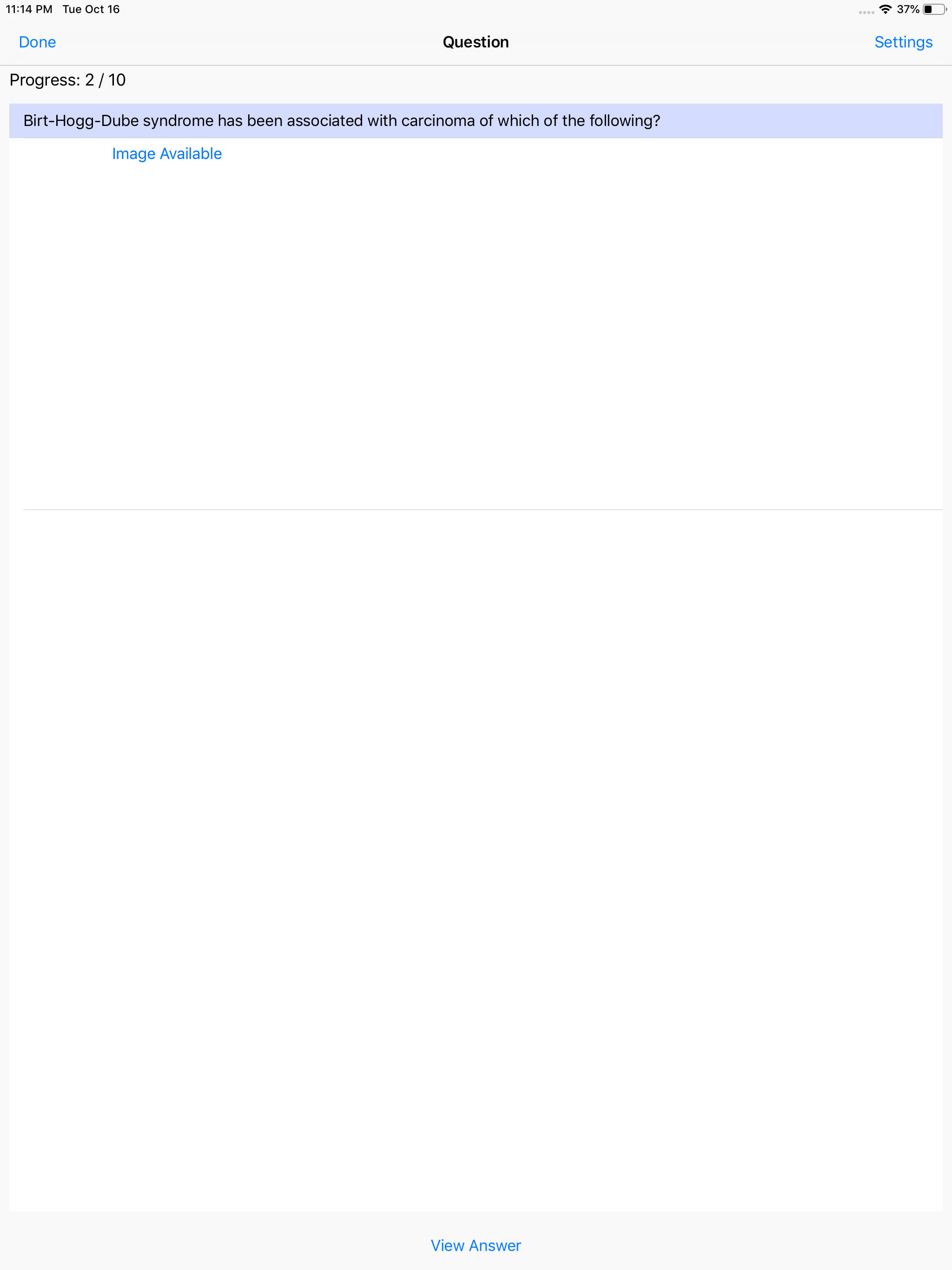Tap the date Tue Oct 16
This screenshot has width=952, height=1270.
point(91,9)
